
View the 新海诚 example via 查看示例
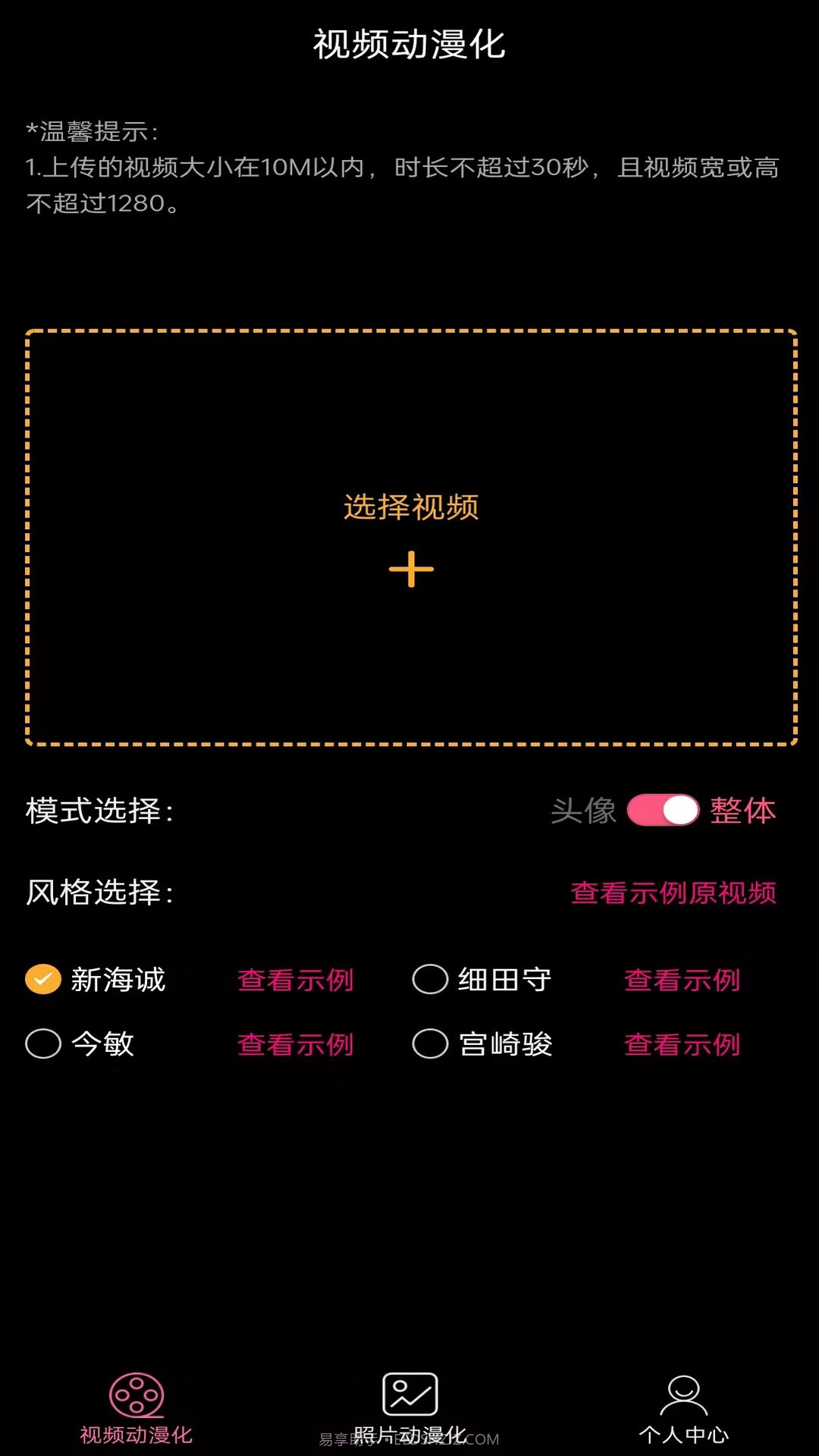(x=296, y=980)
